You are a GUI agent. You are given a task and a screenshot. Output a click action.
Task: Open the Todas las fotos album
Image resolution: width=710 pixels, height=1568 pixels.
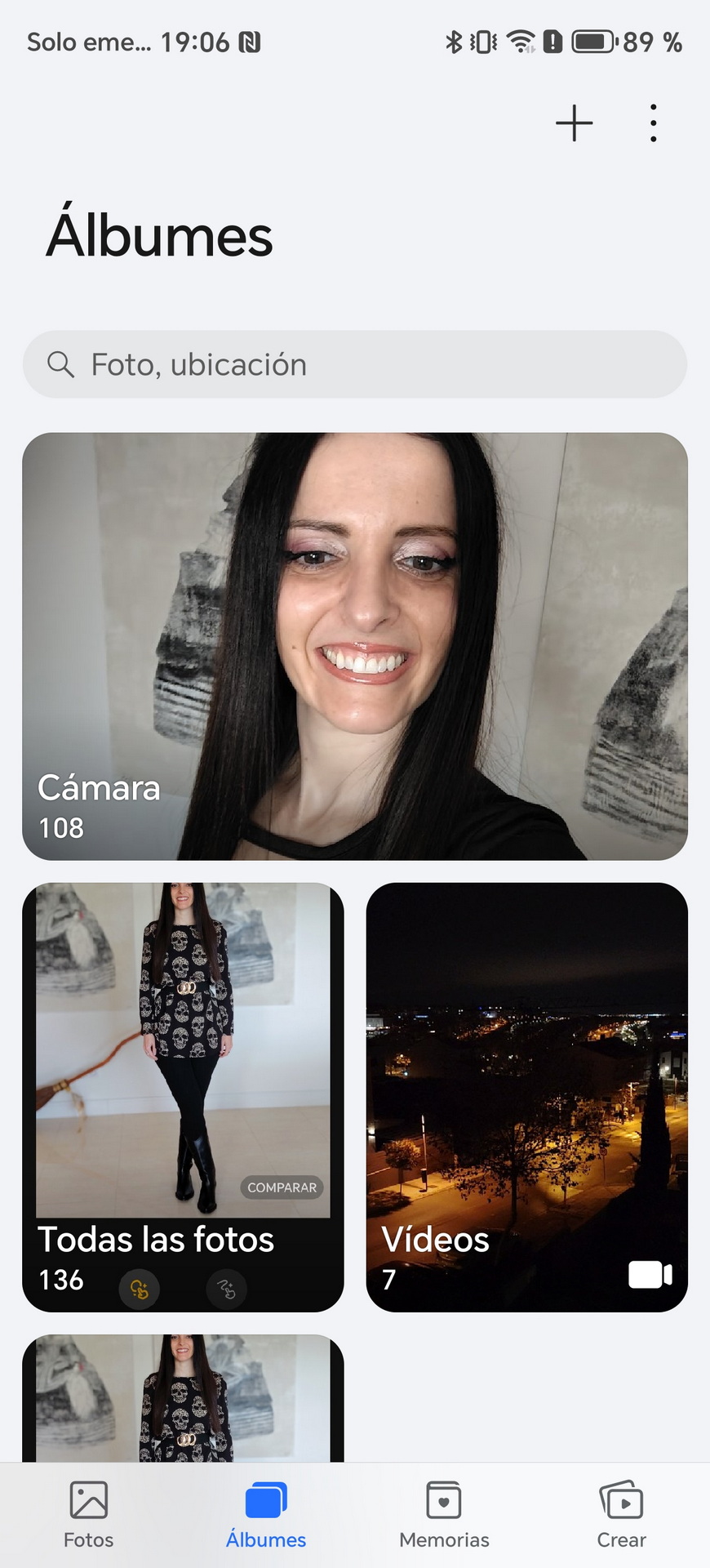(183, 1097)
